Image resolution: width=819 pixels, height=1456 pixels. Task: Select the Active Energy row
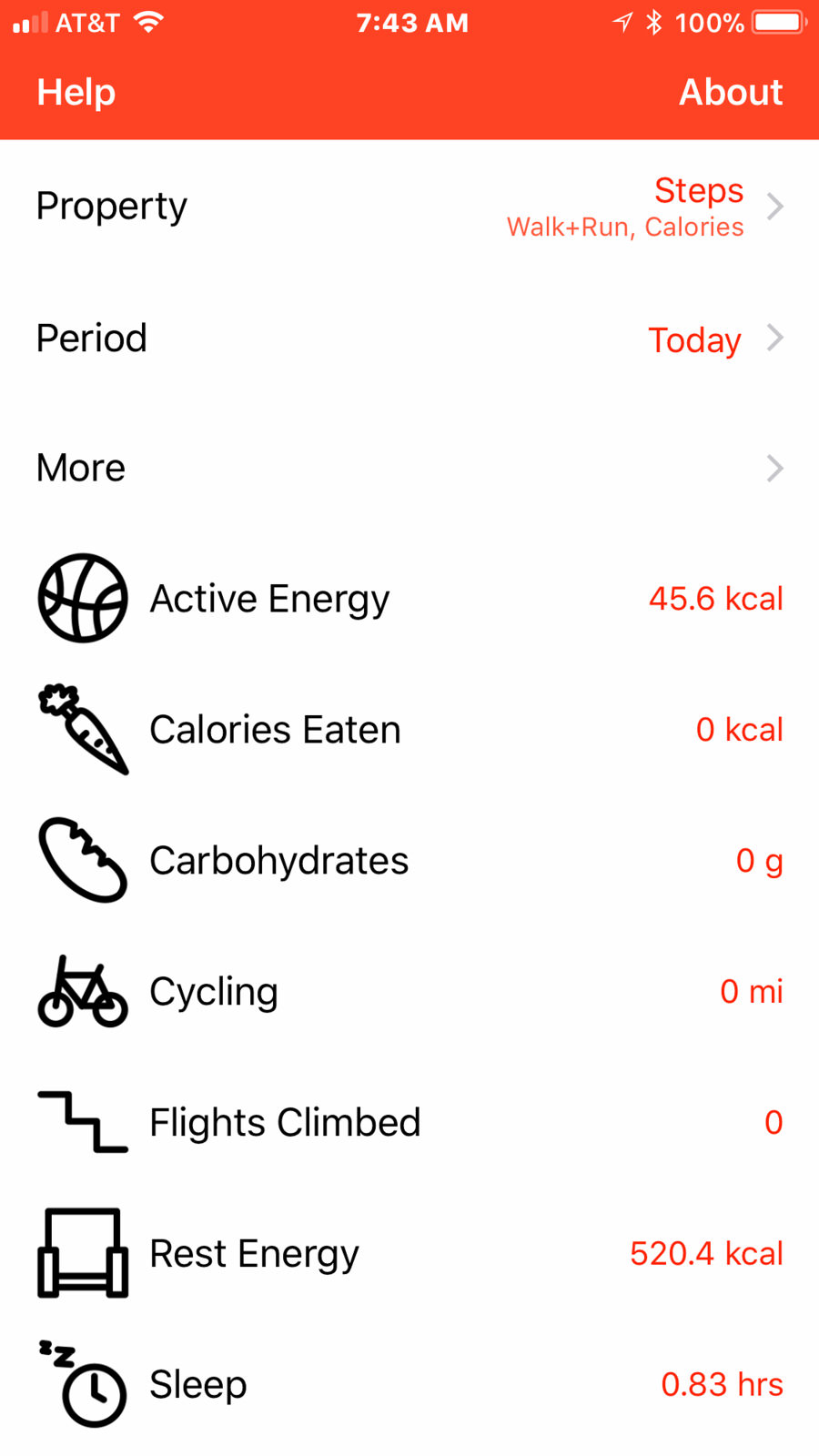click(409, 599)
